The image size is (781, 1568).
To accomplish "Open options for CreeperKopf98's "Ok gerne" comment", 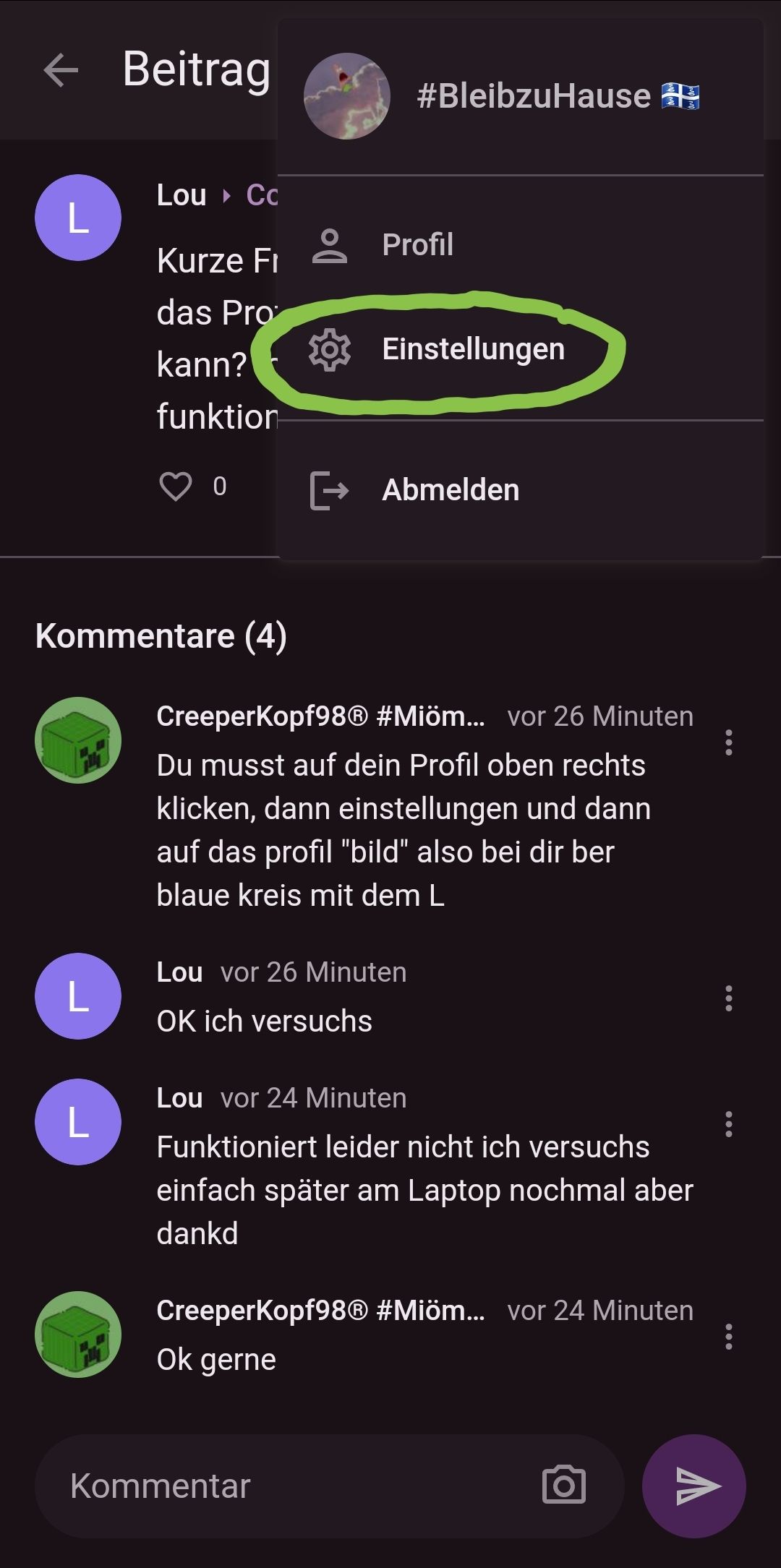I will pos(728,1337).
